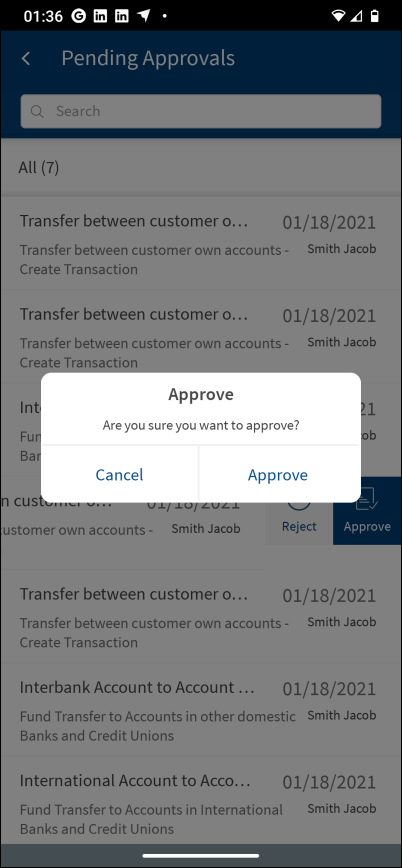Confirm with Approve in the dialog

coord(278,475)
